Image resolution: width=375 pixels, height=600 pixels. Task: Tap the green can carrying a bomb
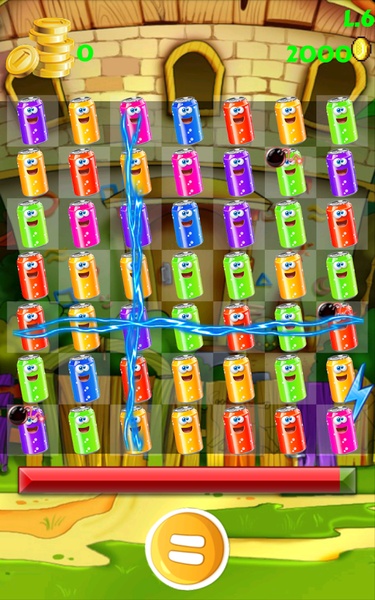click(290, 173)
